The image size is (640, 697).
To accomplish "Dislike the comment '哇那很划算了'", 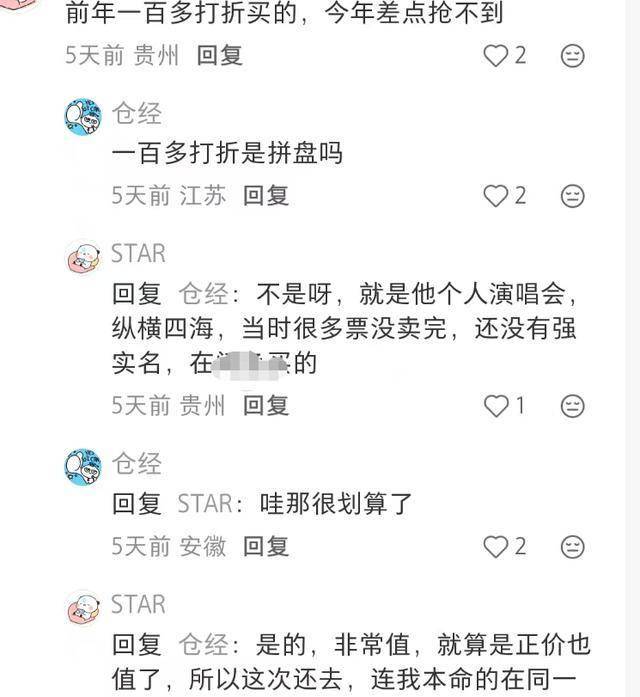I will [573, 547].
